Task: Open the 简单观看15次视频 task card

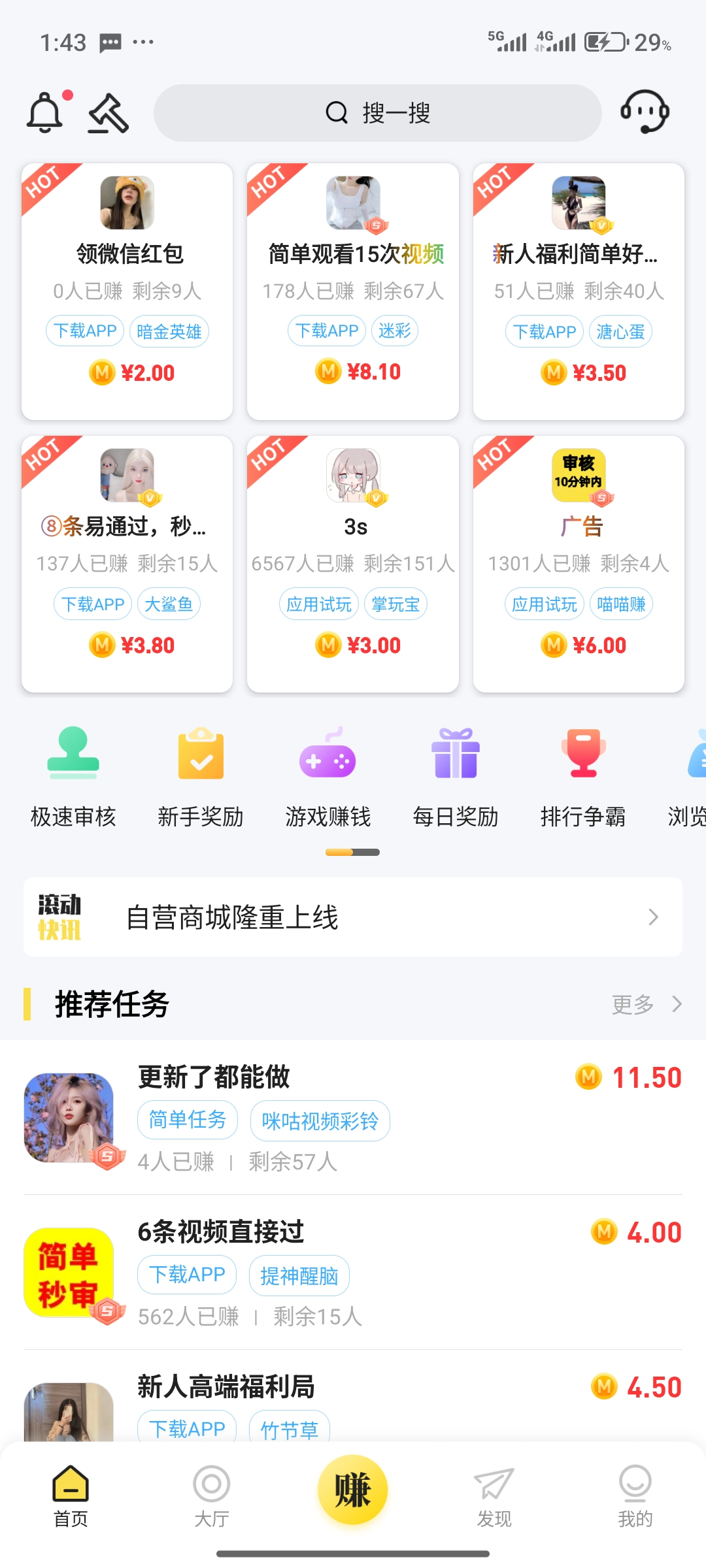Action: coord(353,291)
